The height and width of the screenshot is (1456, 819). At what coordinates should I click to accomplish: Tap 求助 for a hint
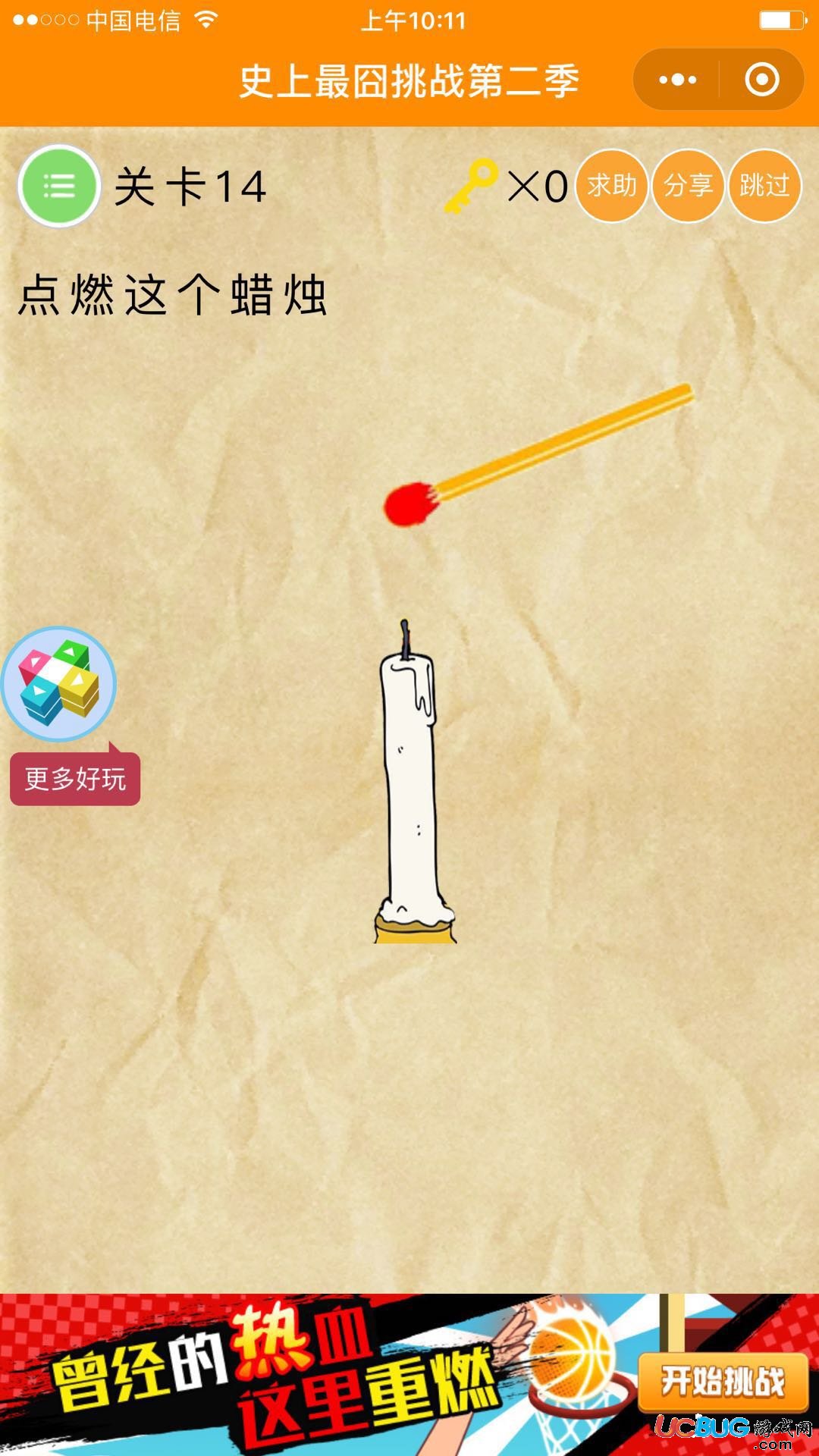pyautogui.click(x=611, y=186)
